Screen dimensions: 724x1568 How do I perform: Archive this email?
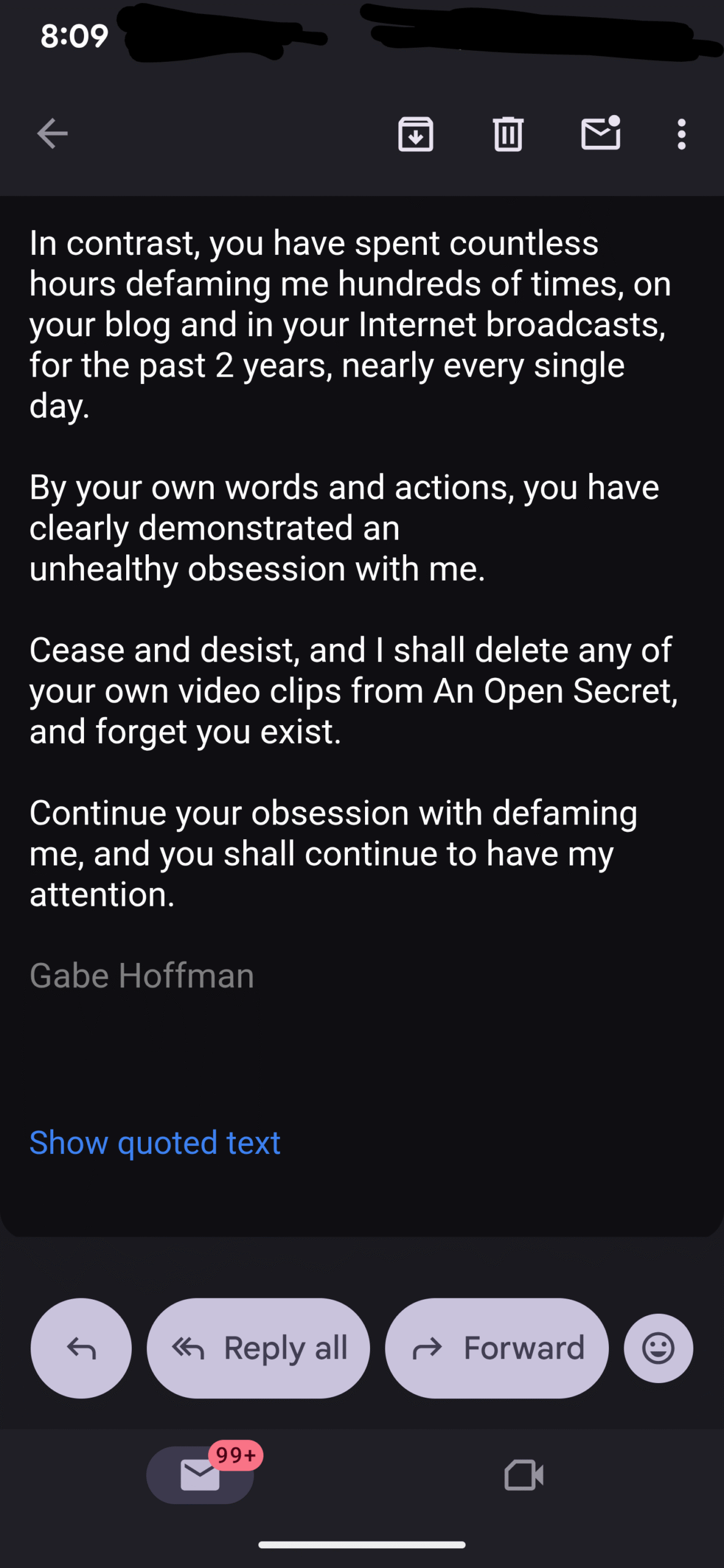416,134
